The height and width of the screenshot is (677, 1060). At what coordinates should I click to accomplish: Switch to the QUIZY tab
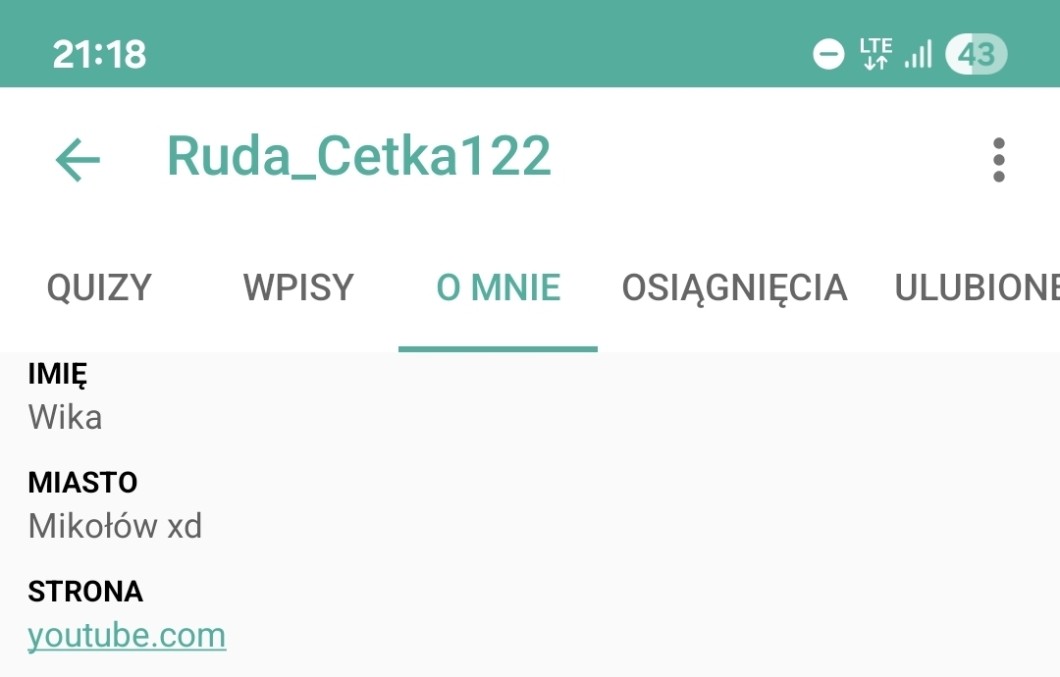99,288
